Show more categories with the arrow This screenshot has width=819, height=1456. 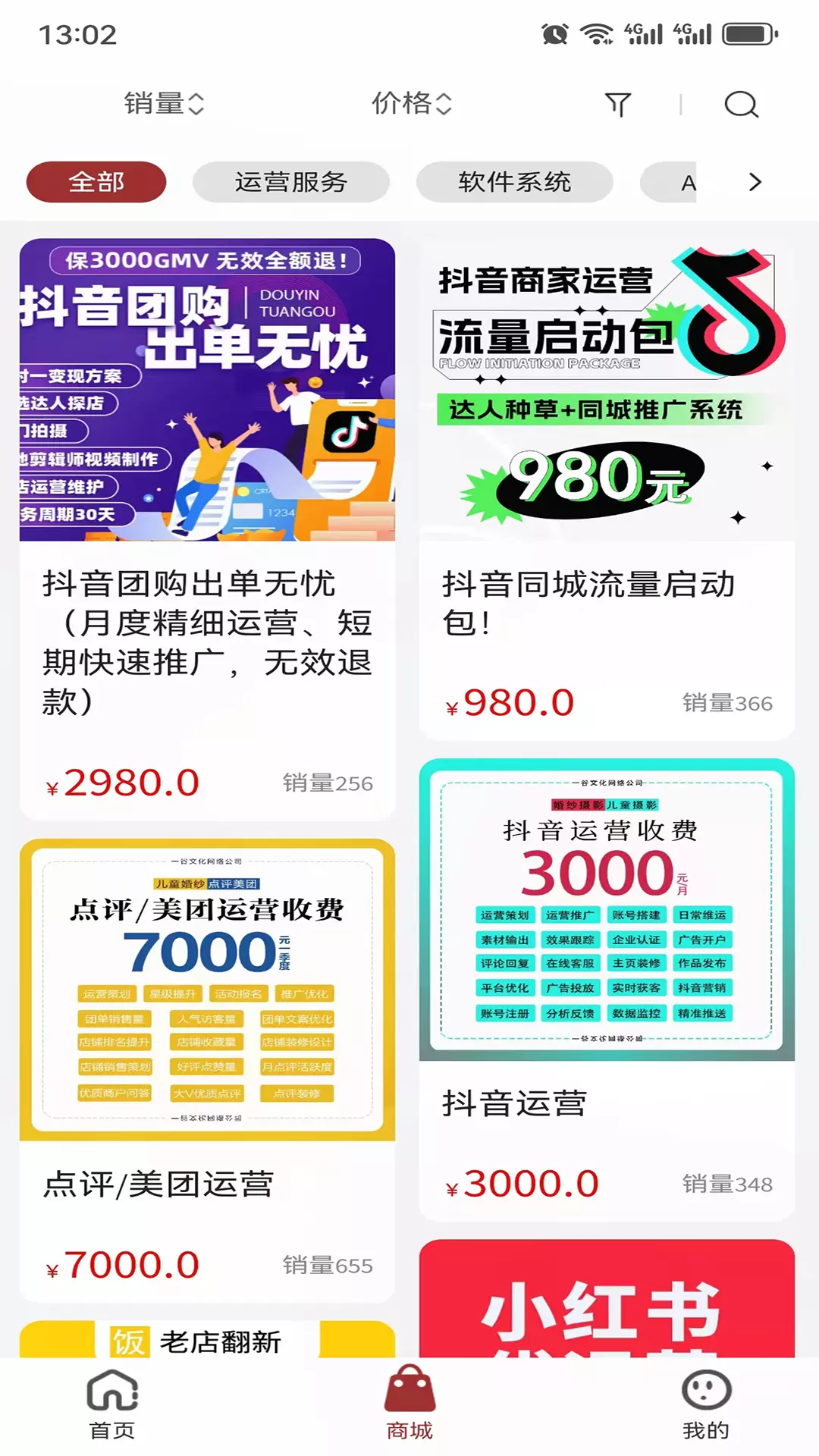click(x=755, y=182)
